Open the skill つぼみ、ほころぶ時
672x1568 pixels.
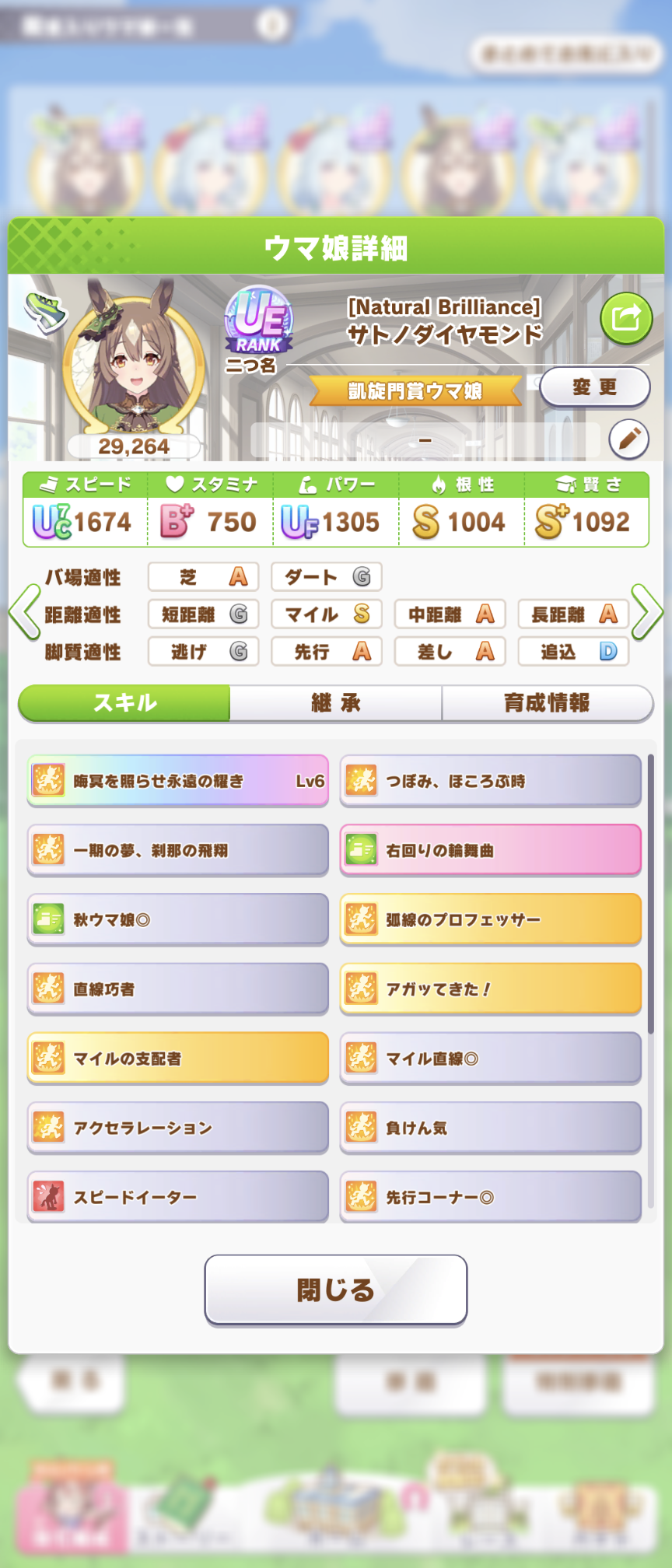490,781
